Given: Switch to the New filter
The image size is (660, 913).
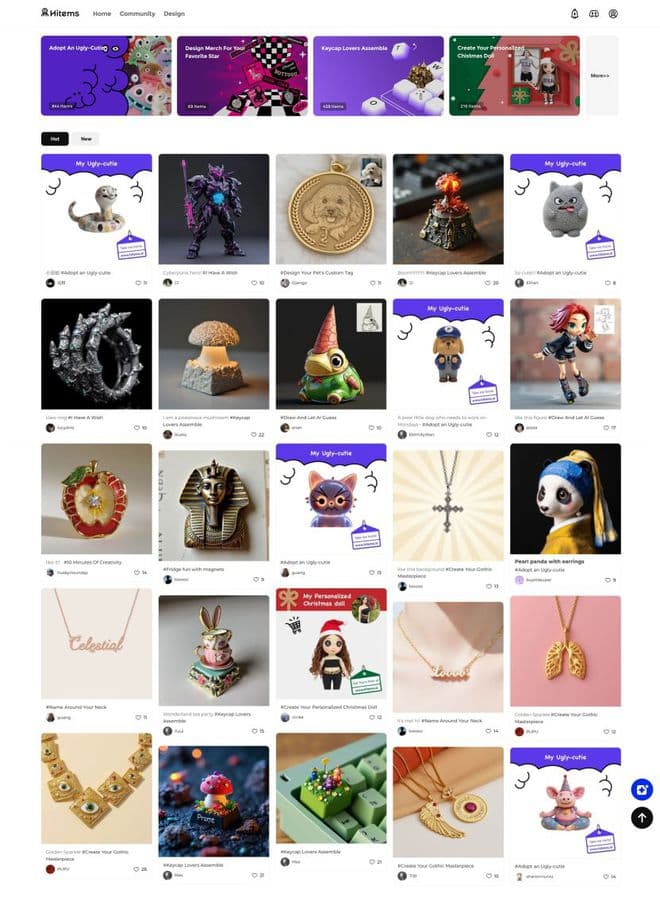Looking at the screenshot, I should tap(86, 139).
